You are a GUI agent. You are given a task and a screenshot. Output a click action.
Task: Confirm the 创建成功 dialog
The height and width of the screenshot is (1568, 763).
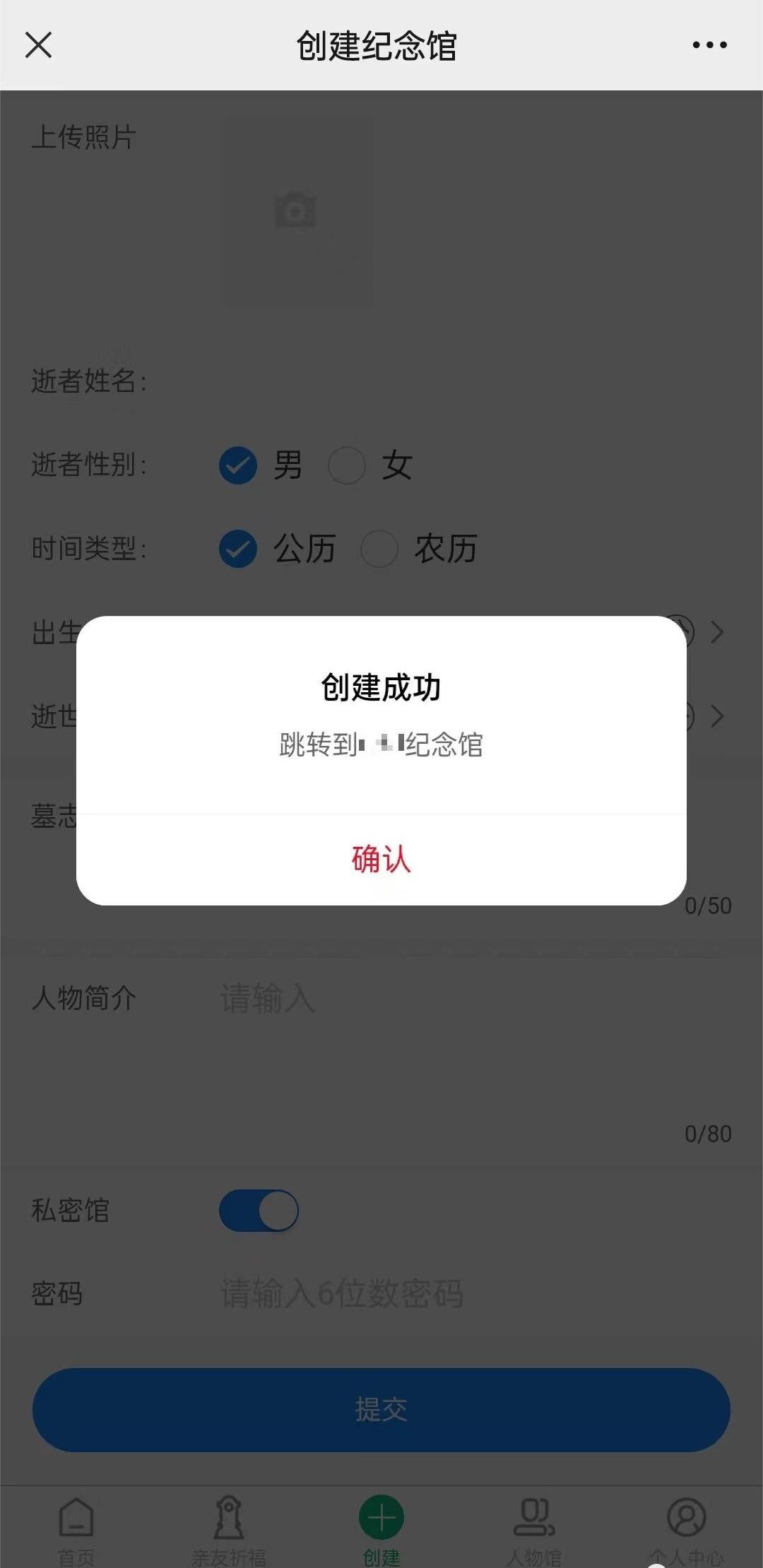(x=381, y=860)
